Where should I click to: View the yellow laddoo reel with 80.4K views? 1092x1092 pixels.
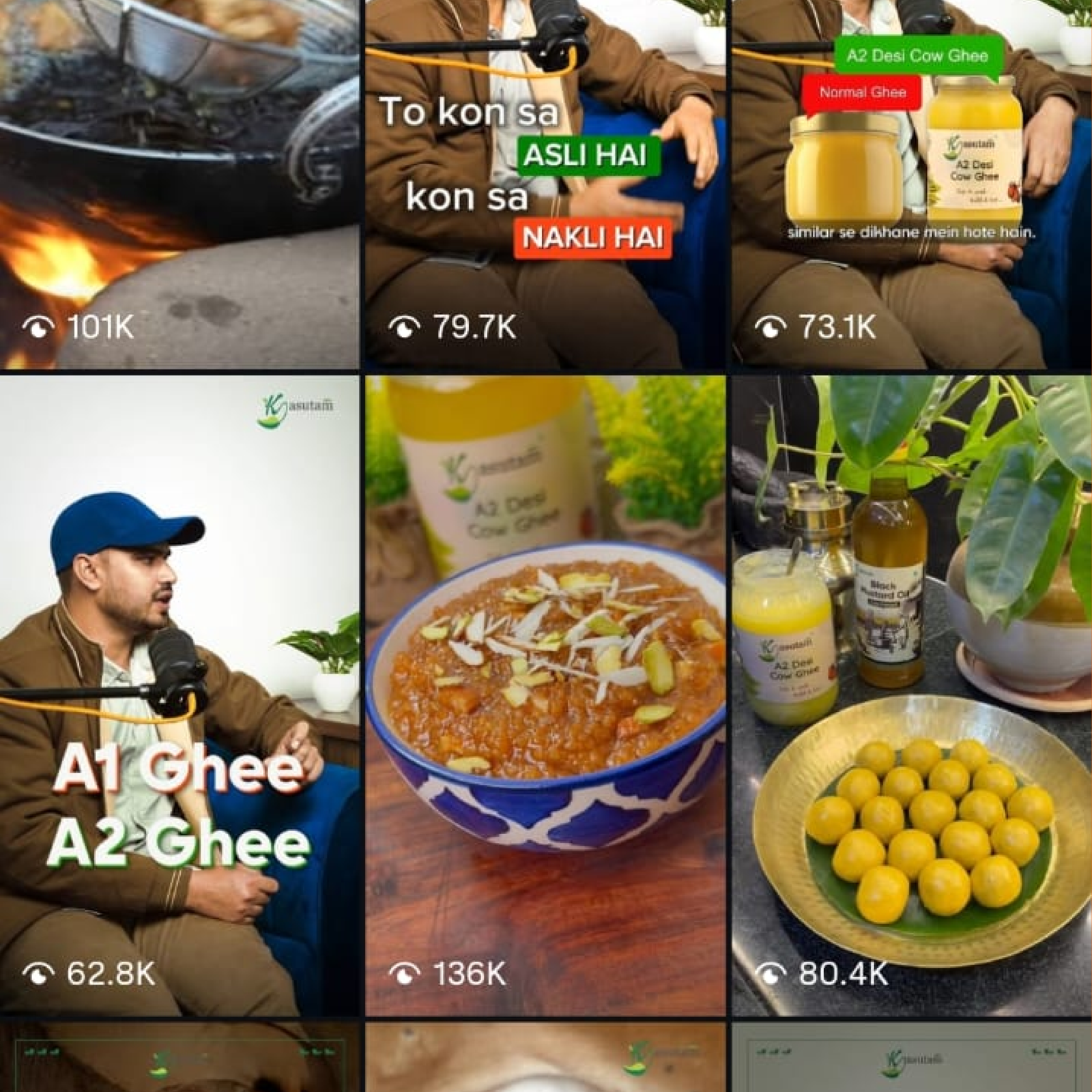click(912, 695)
